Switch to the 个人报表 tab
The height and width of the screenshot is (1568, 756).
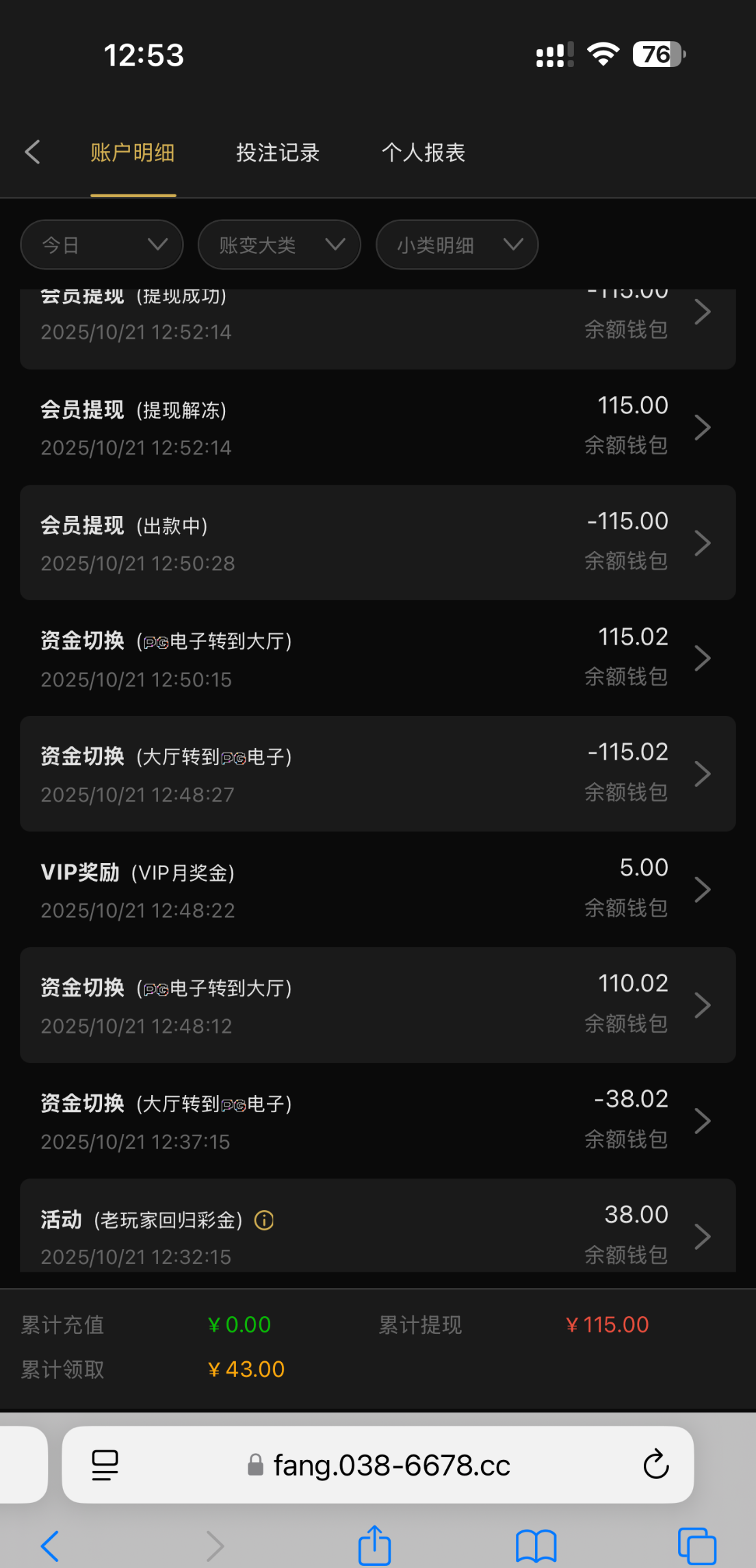coord(423,153)
